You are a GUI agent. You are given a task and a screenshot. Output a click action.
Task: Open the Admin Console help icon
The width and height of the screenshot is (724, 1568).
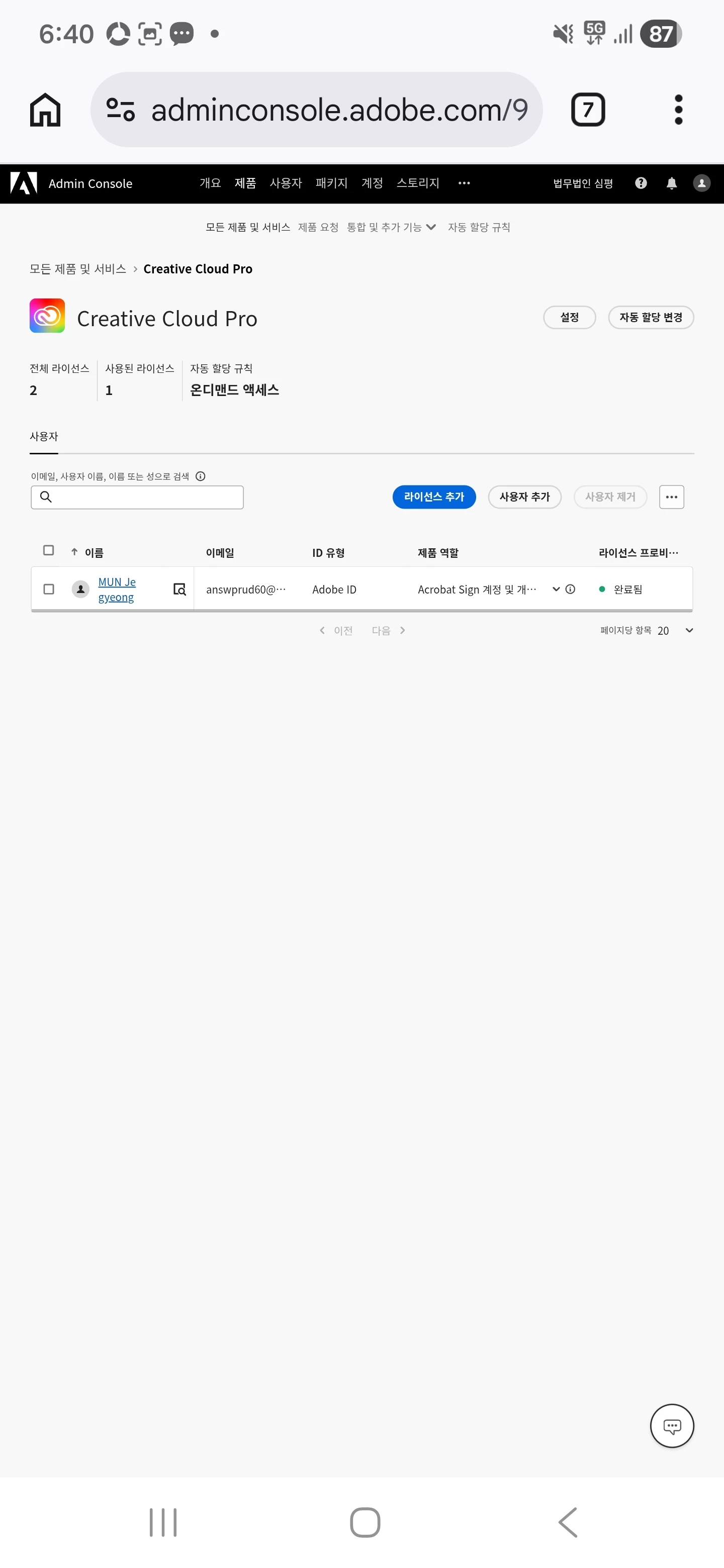click(641, 183)
